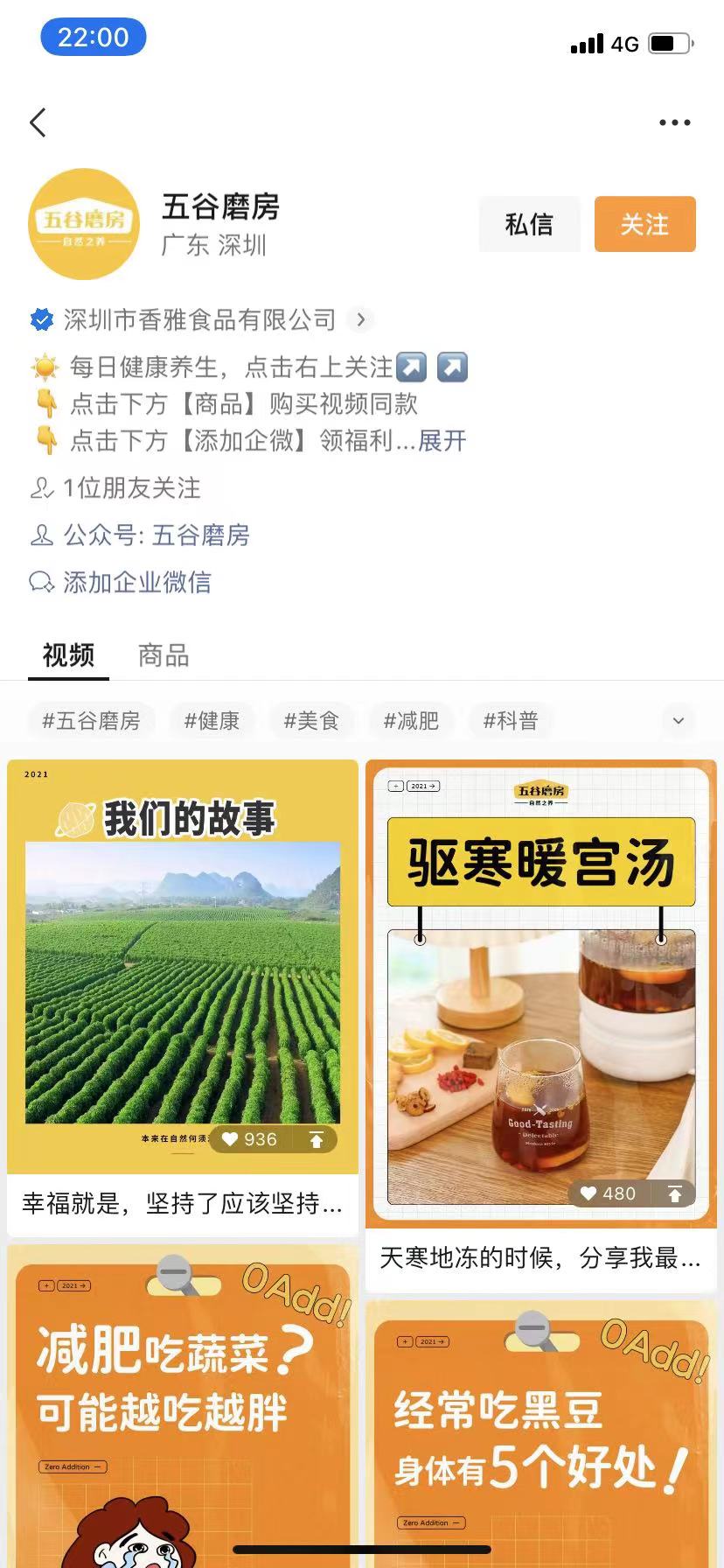Open the 公众号 五谷磨房 link
Image resolution: width=724 pixels, height=1568 pixels.
coord(200,535)
